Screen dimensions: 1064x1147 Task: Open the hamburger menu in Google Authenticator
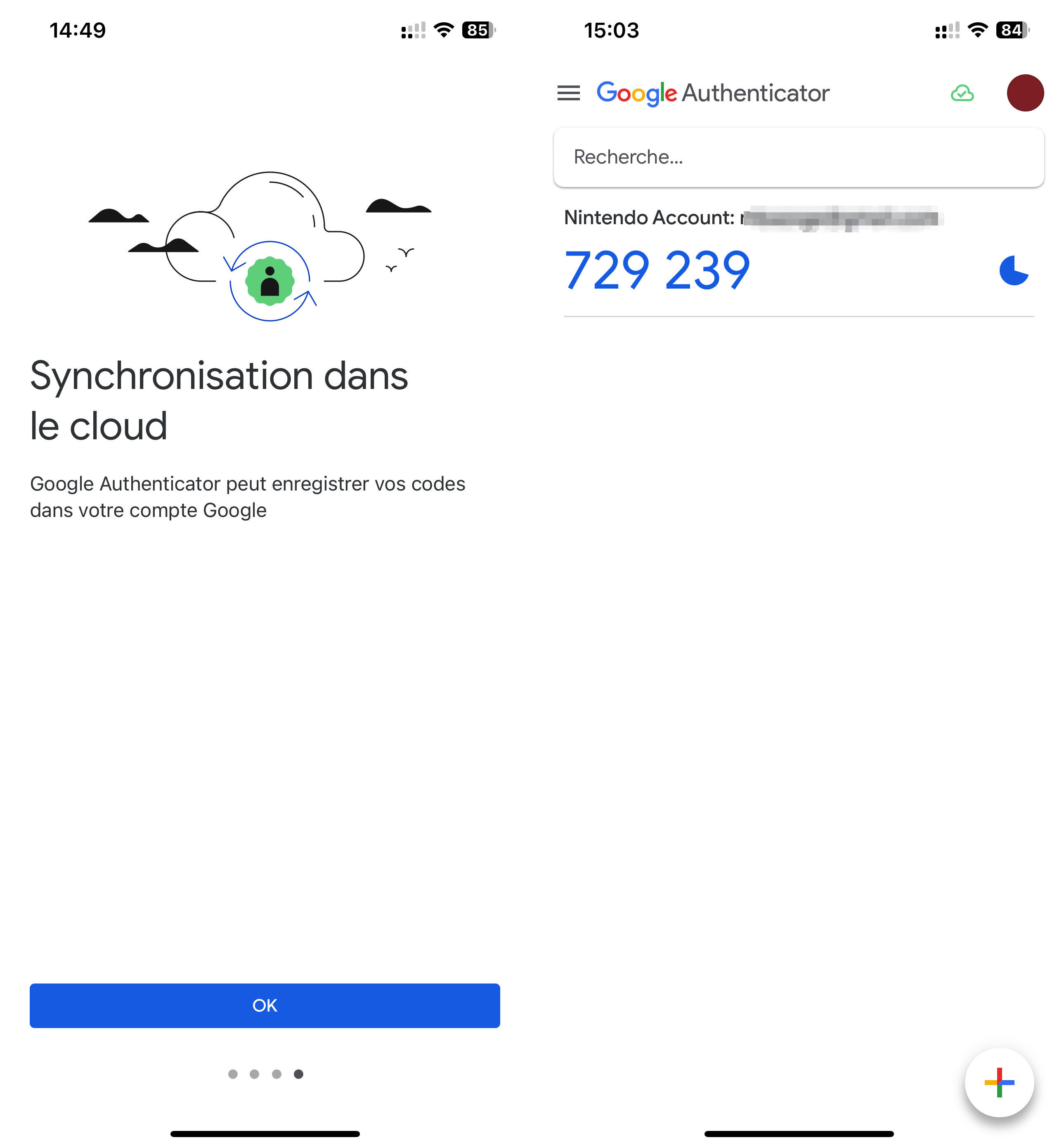568,93
